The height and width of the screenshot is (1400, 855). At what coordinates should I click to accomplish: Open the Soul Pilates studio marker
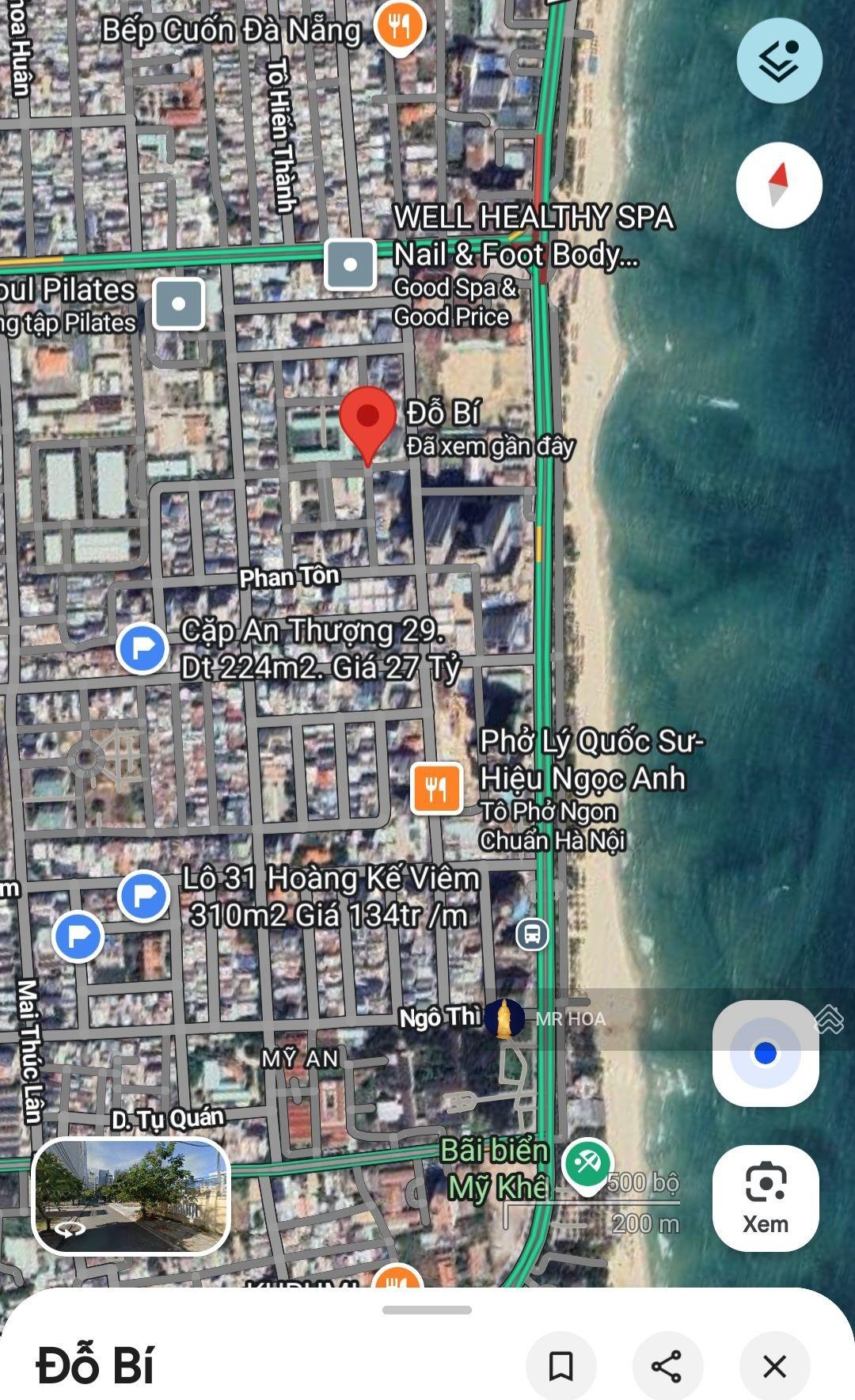tap(178, 303)
